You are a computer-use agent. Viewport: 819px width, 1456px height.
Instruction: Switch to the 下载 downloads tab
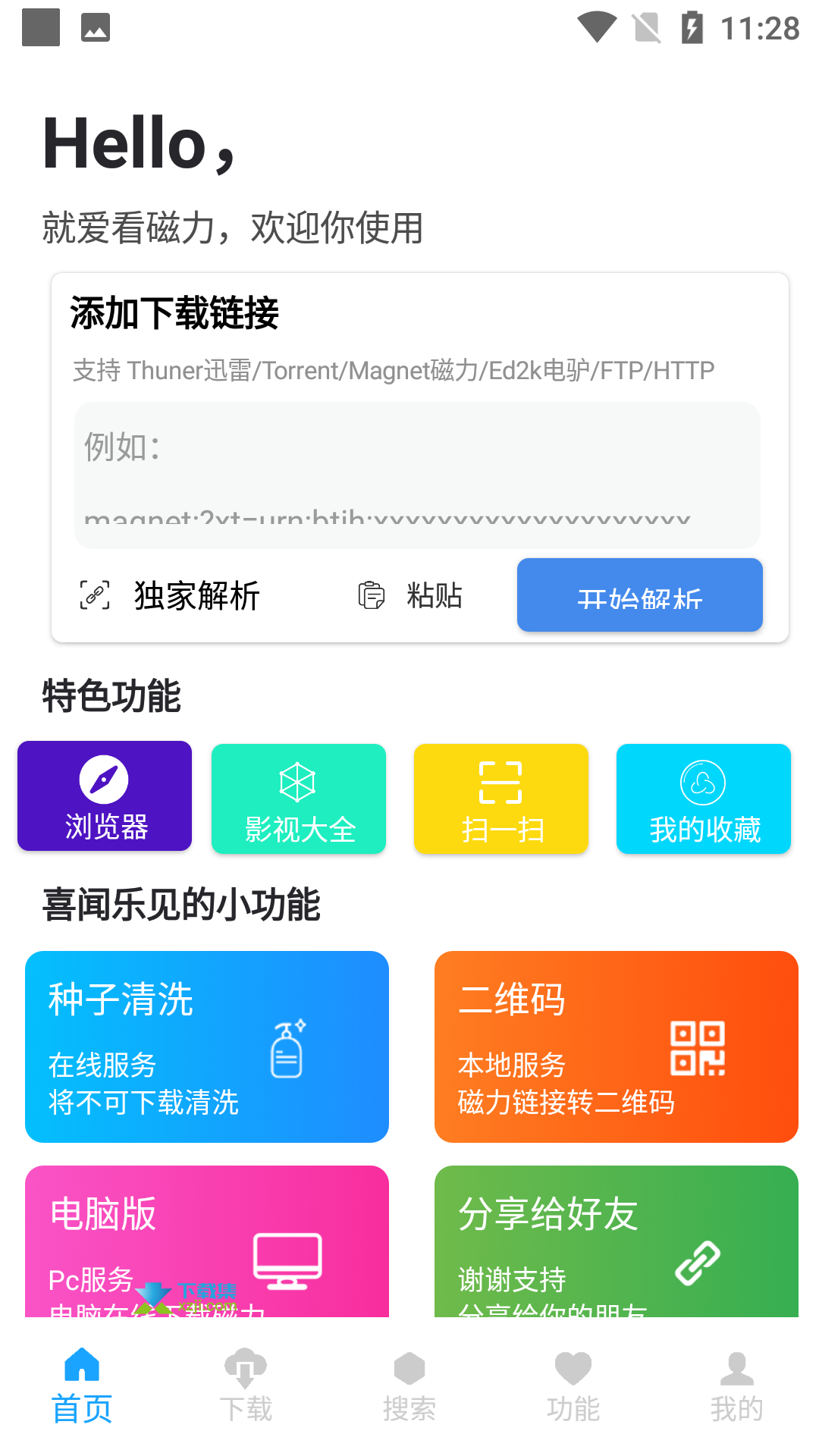(x=246, y=1385)
